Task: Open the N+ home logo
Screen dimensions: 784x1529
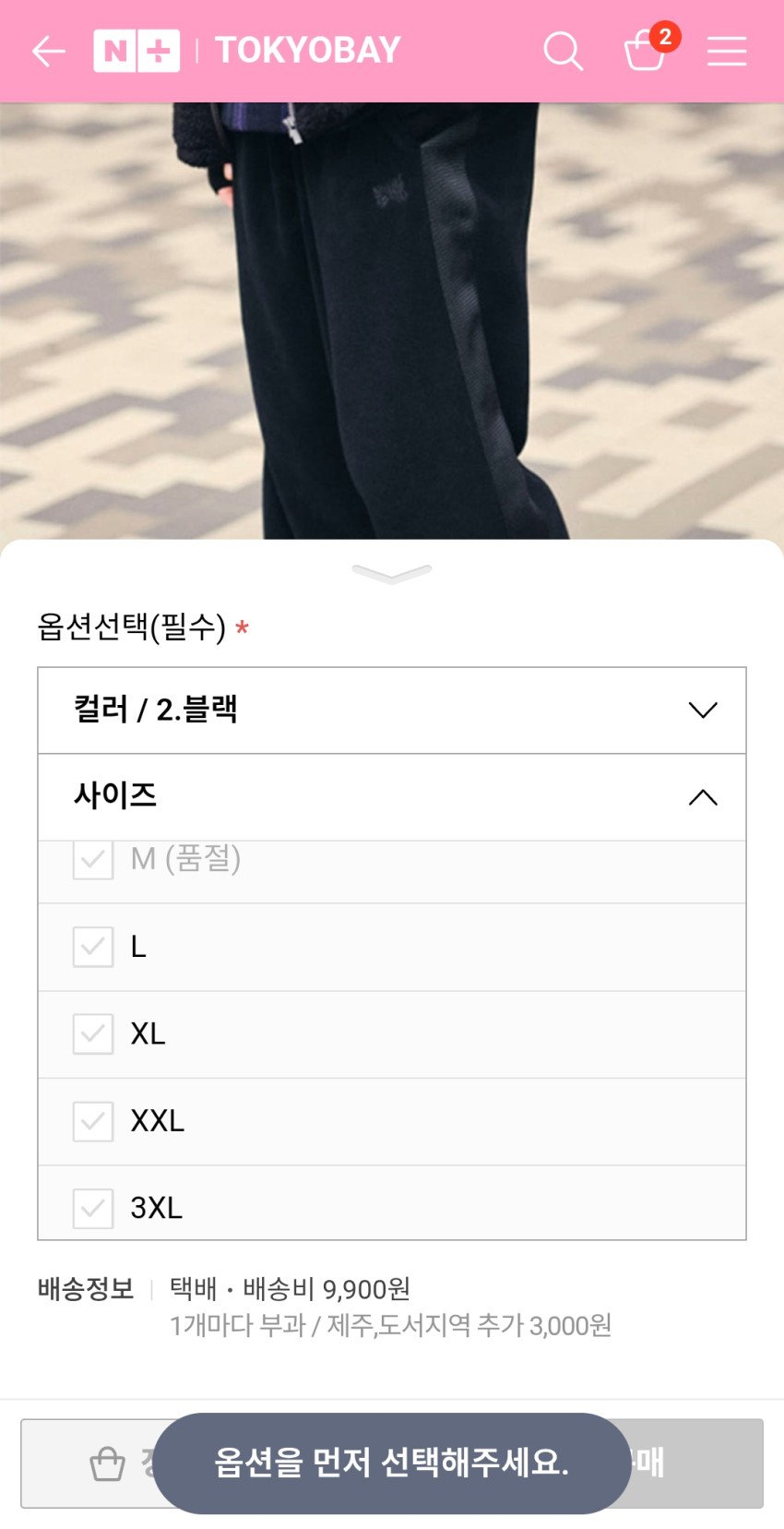Action: [137, 51]
